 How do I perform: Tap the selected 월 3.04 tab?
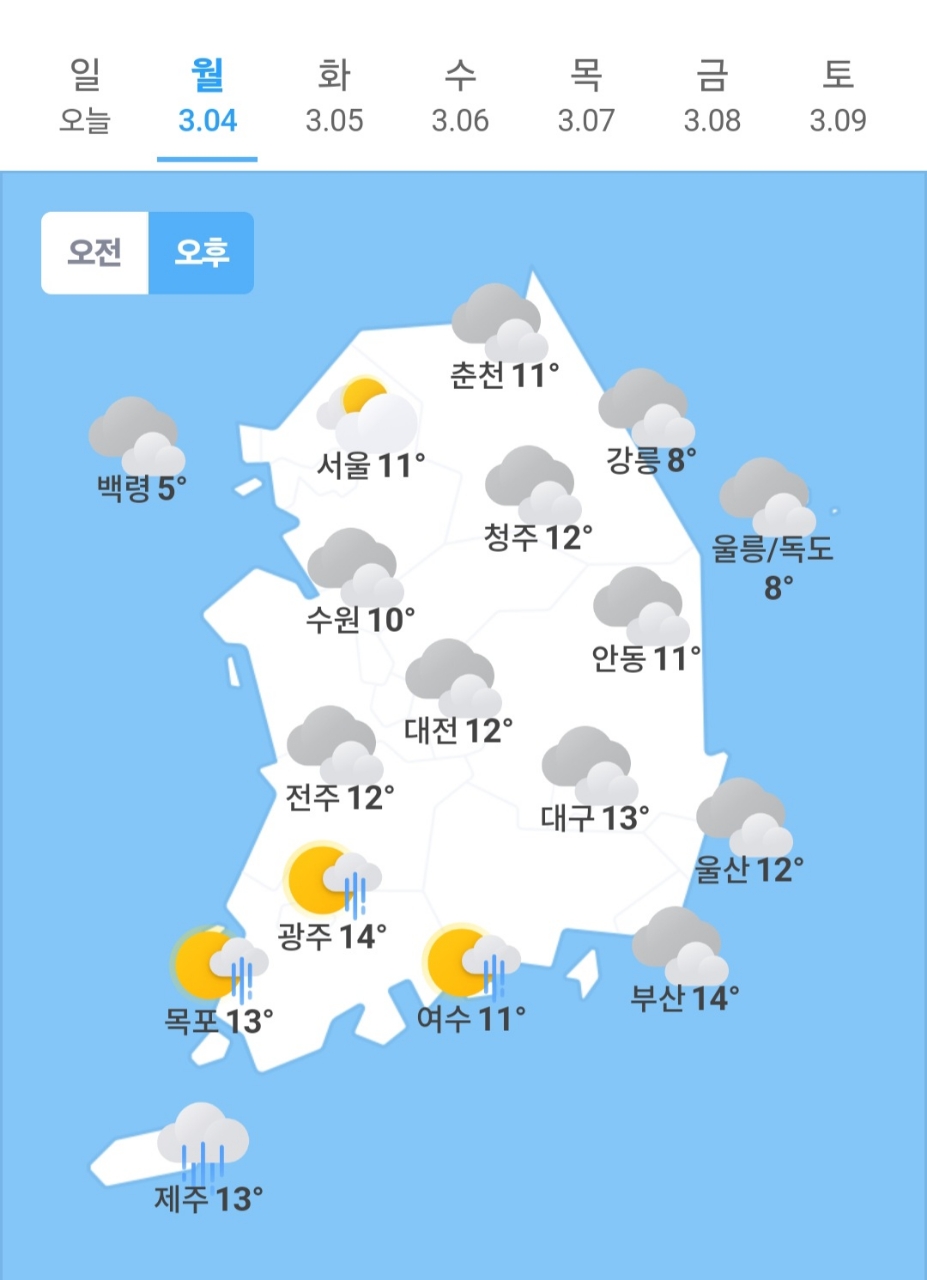coord(208,97)
